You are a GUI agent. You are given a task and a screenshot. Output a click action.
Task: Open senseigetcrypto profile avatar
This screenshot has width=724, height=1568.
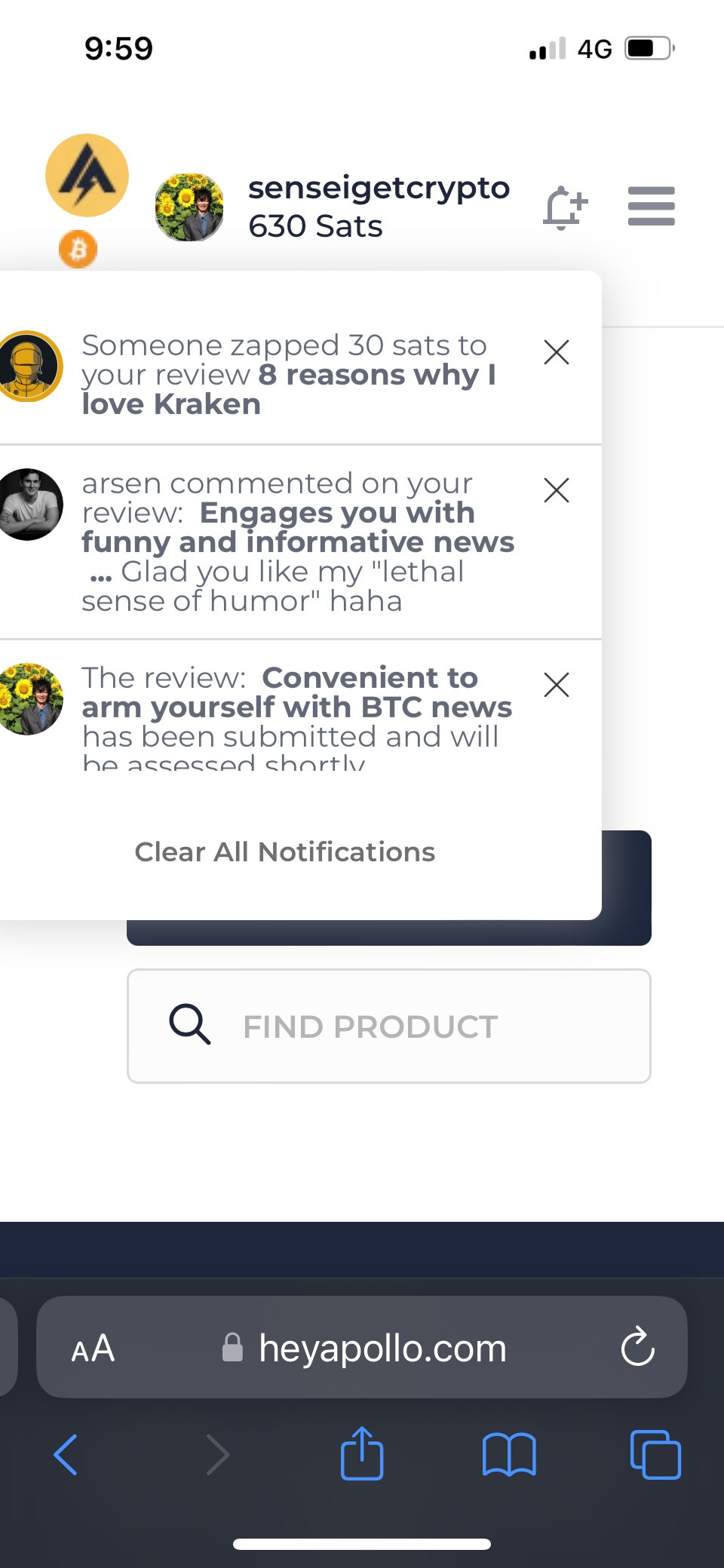pyautogui.click(x=189, y=207)
